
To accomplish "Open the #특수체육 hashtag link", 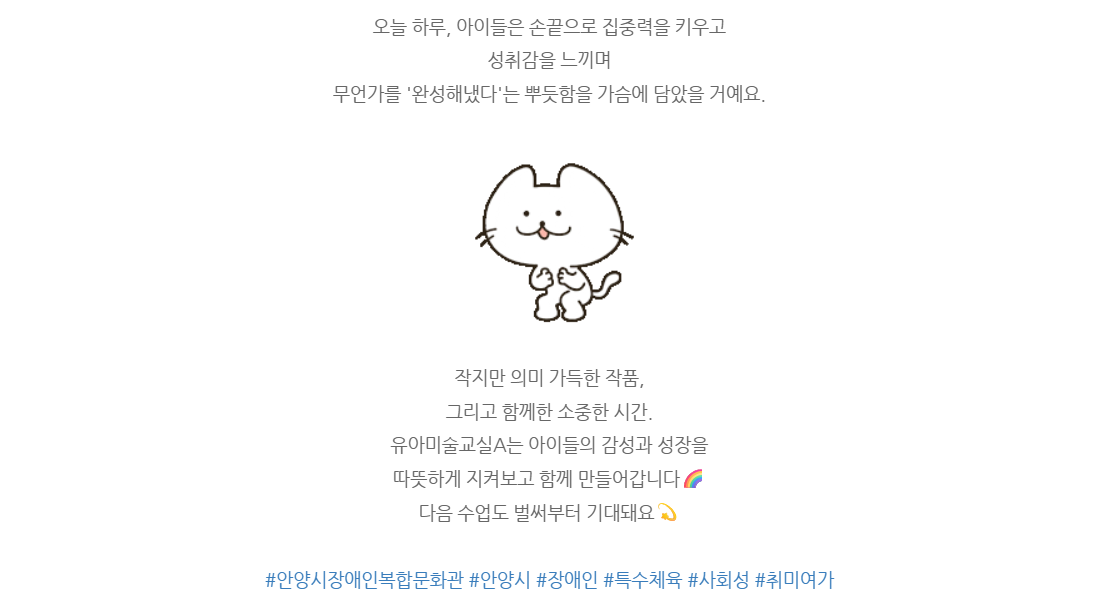I will 642,580.
